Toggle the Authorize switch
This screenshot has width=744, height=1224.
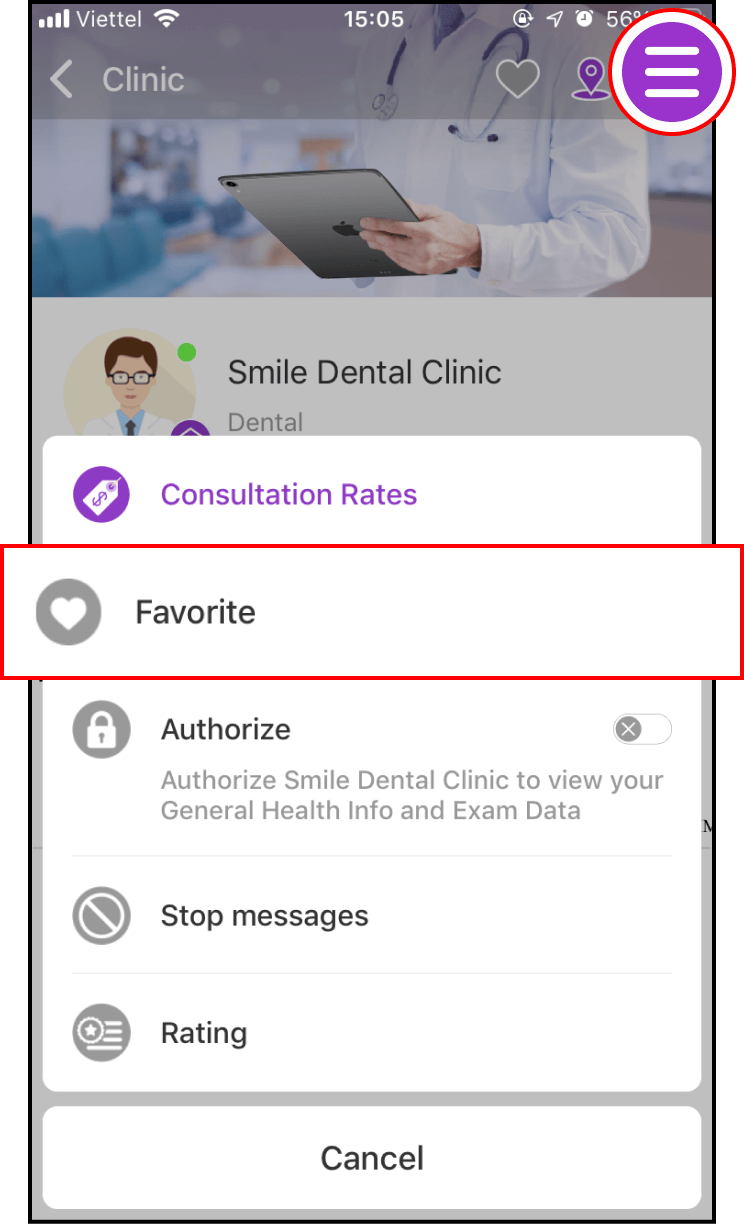[642, 729]
